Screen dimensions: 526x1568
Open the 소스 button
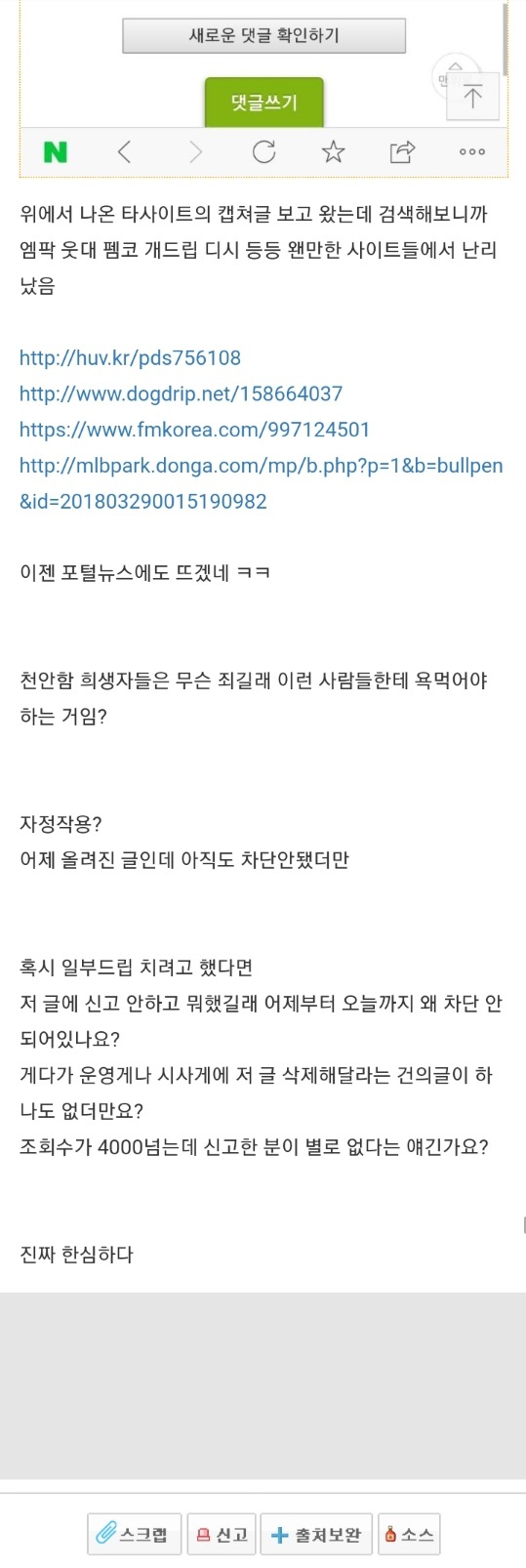[x=409, y=1534]
